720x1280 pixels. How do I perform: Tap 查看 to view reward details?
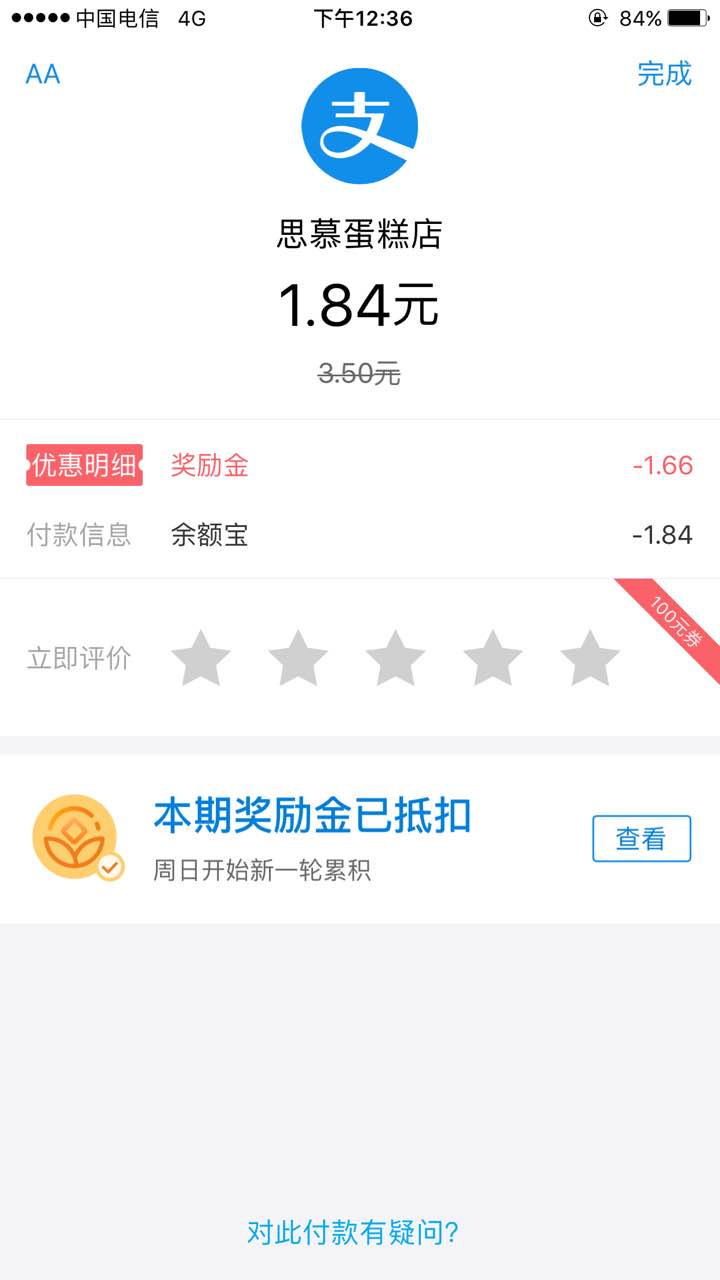[x=641, y=838]
